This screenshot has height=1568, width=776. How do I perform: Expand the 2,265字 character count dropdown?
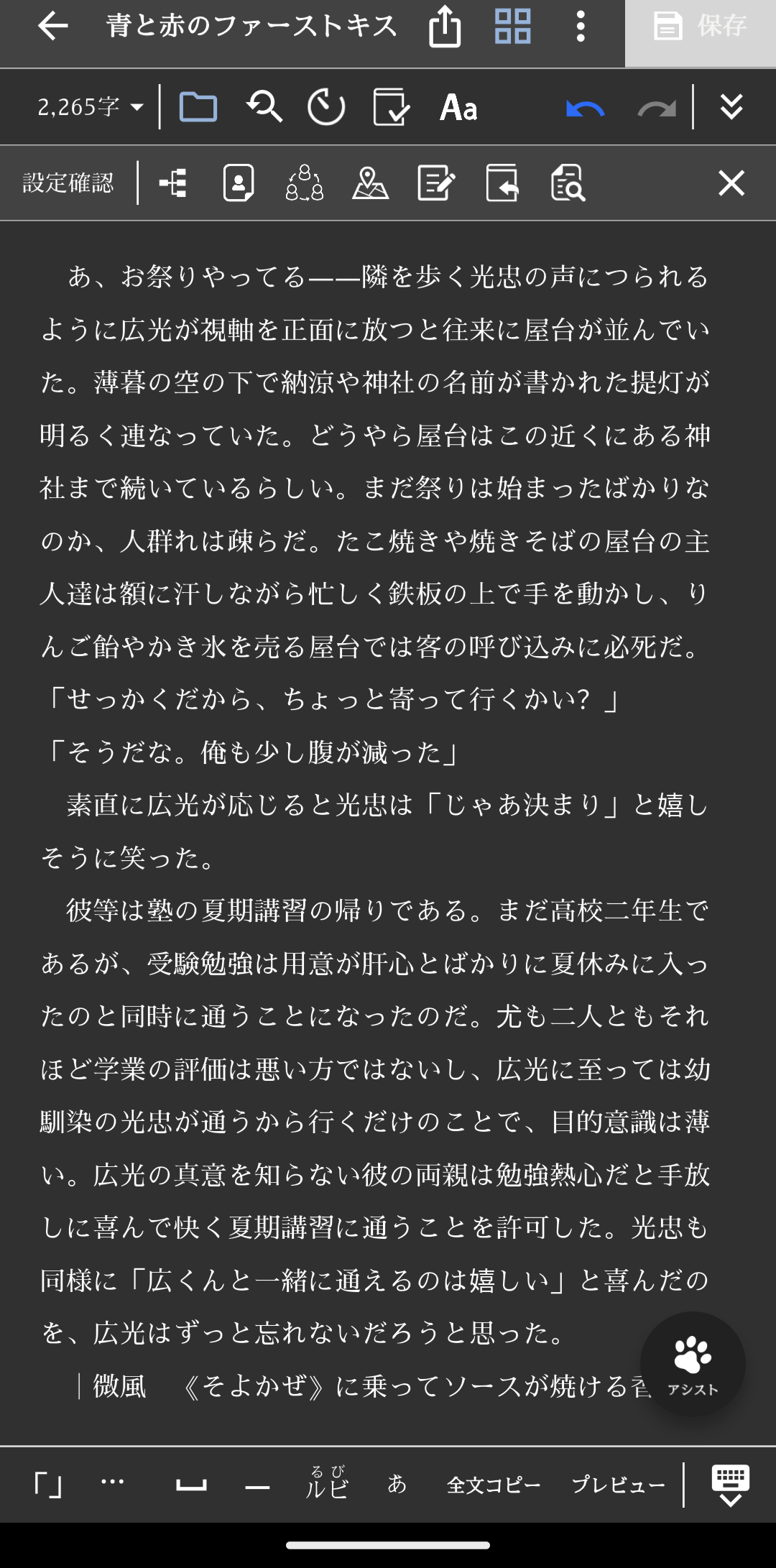pyautogui.click(x=91, y=107)
